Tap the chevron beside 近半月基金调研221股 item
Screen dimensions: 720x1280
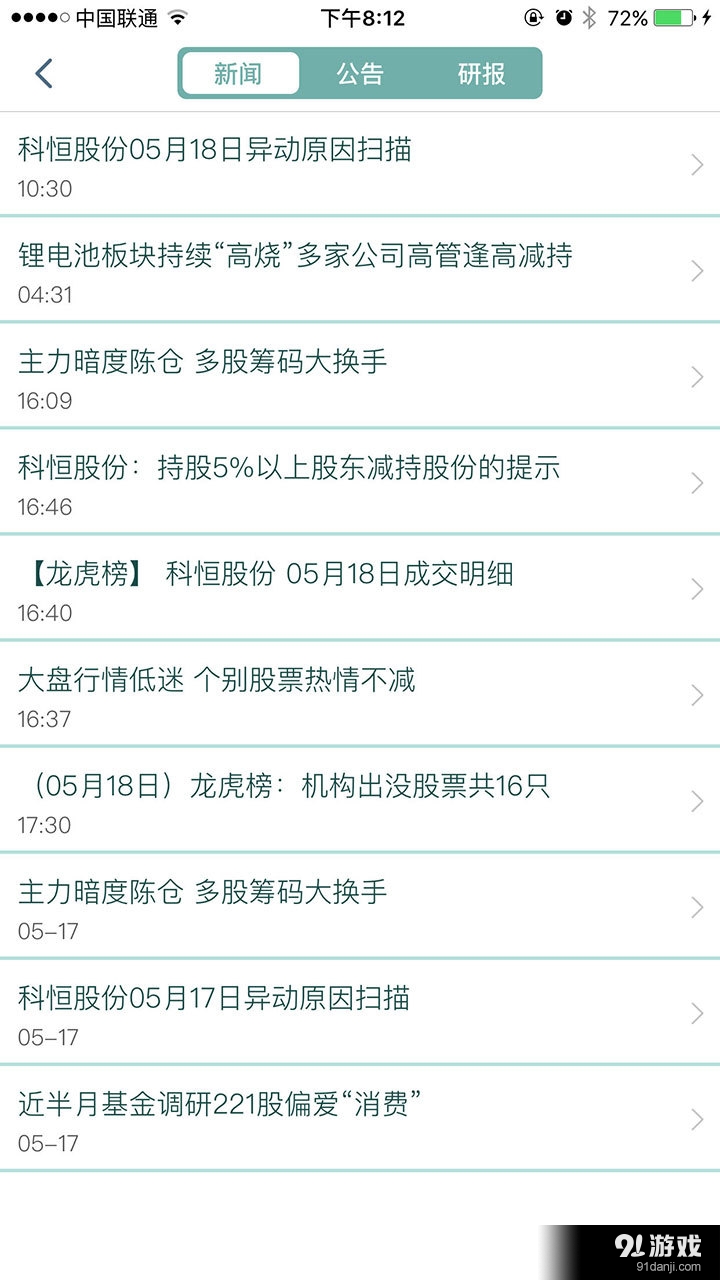click(x=696, y=1119)
